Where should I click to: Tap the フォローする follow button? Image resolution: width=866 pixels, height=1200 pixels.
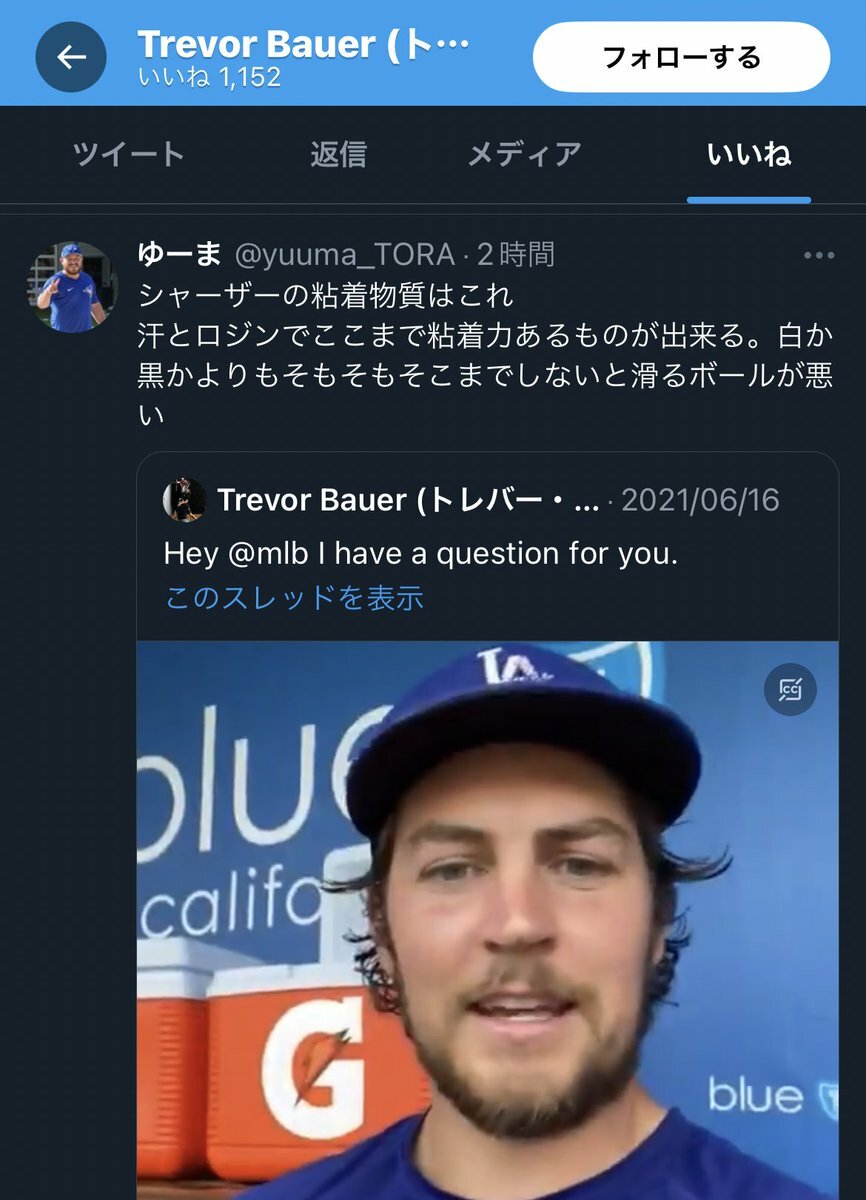click(681, 57)
